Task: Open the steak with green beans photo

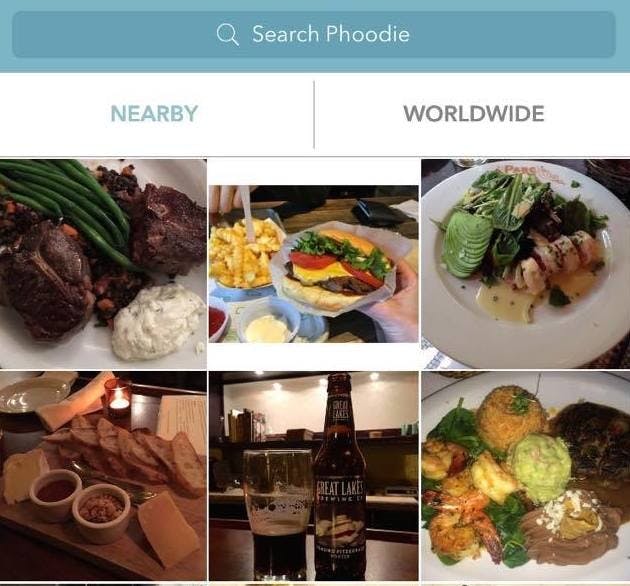Action: coord(103,264)
